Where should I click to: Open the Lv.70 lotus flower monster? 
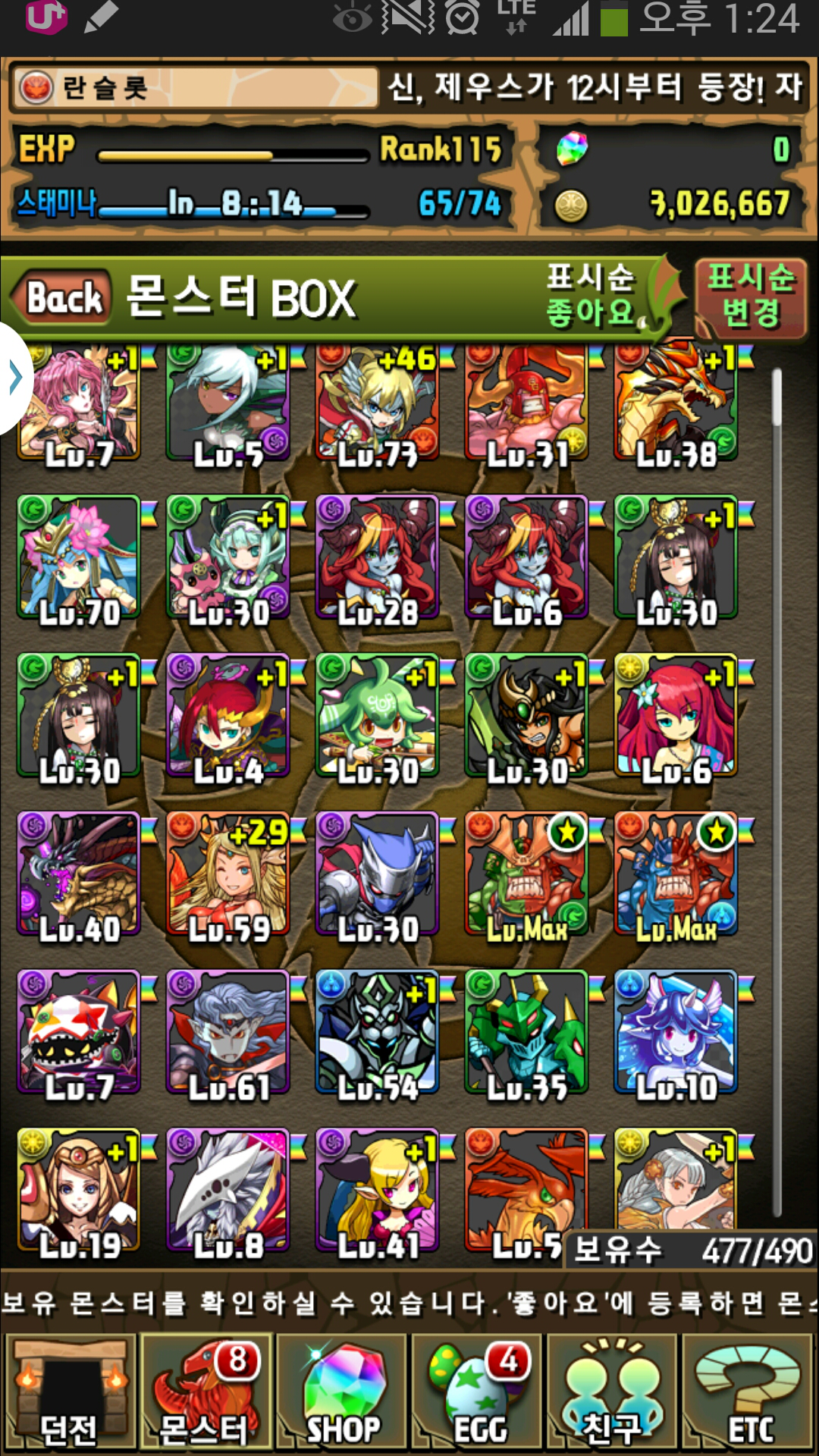(x=79, y=557)
